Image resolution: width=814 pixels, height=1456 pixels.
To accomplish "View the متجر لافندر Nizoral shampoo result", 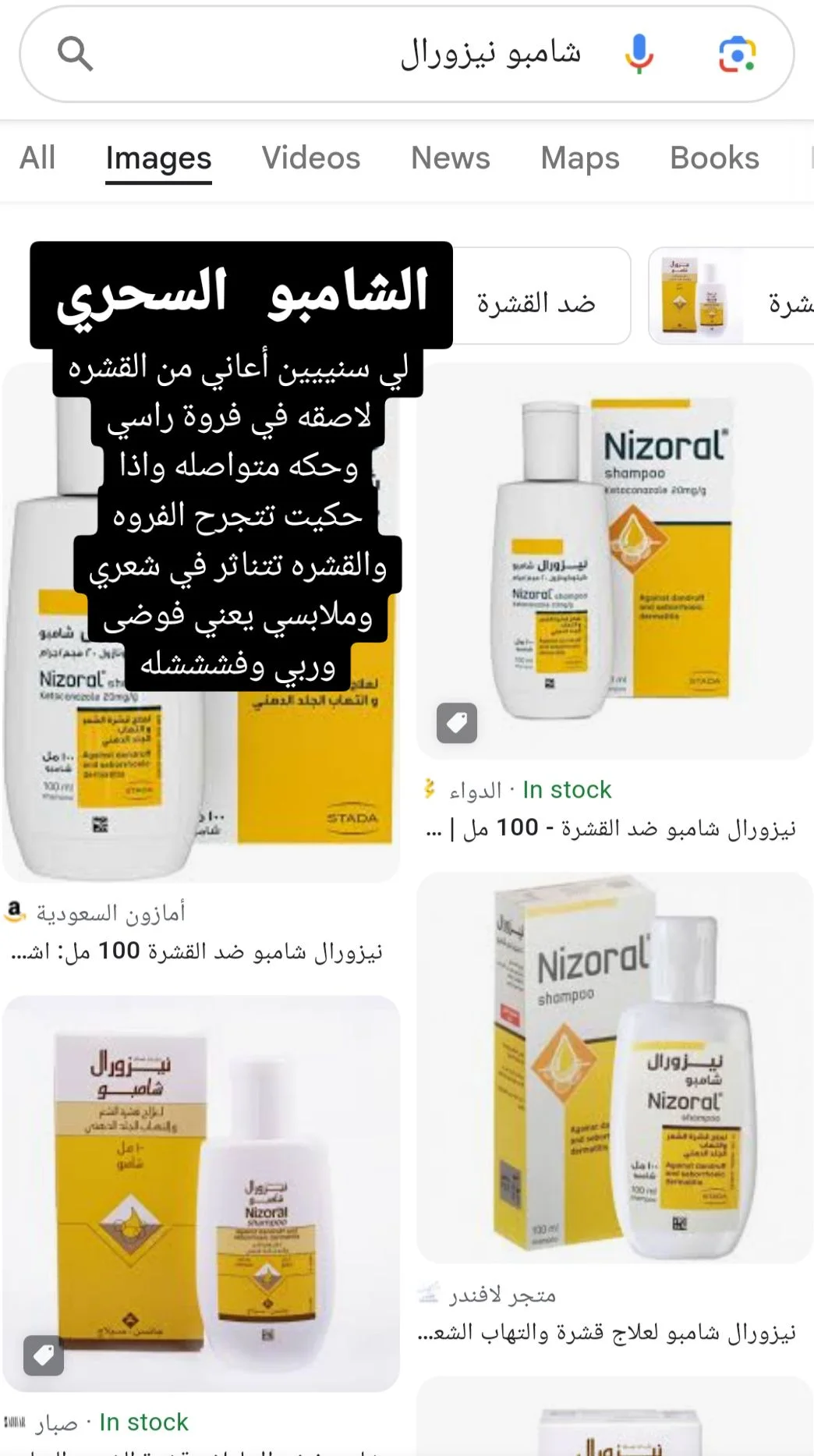I will pyautogui.click(x=614, y=1067).
